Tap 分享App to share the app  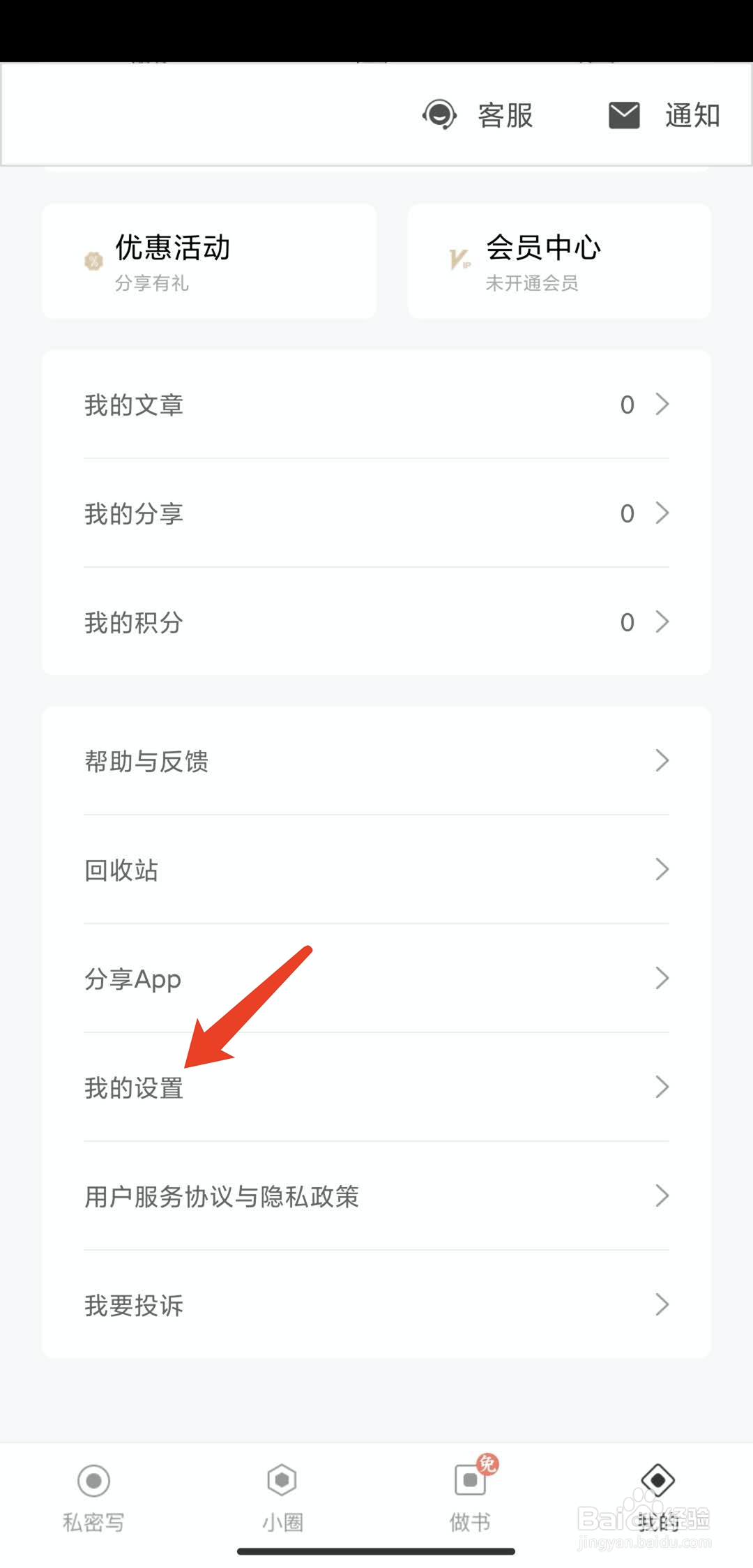(376, 979)
